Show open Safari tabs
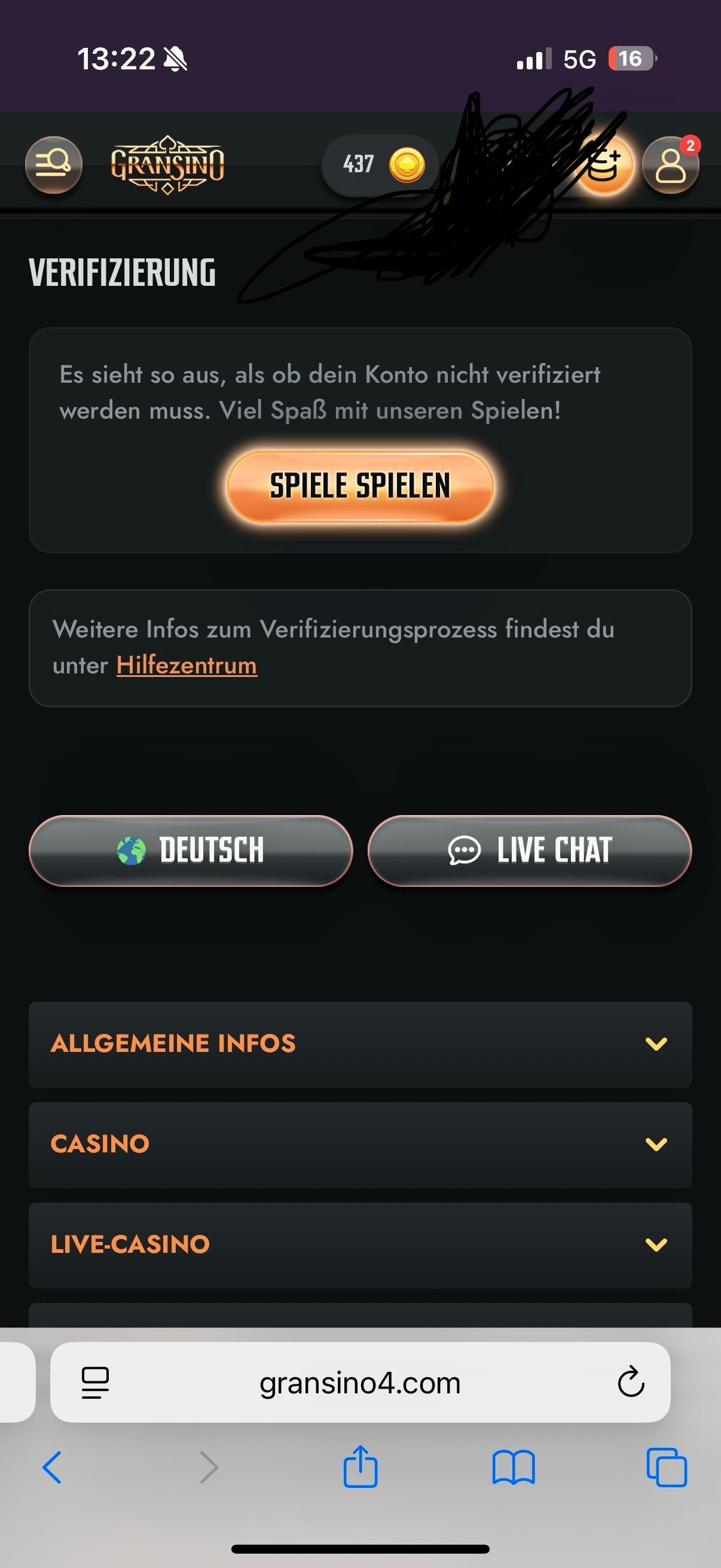 click(666, 1468)
